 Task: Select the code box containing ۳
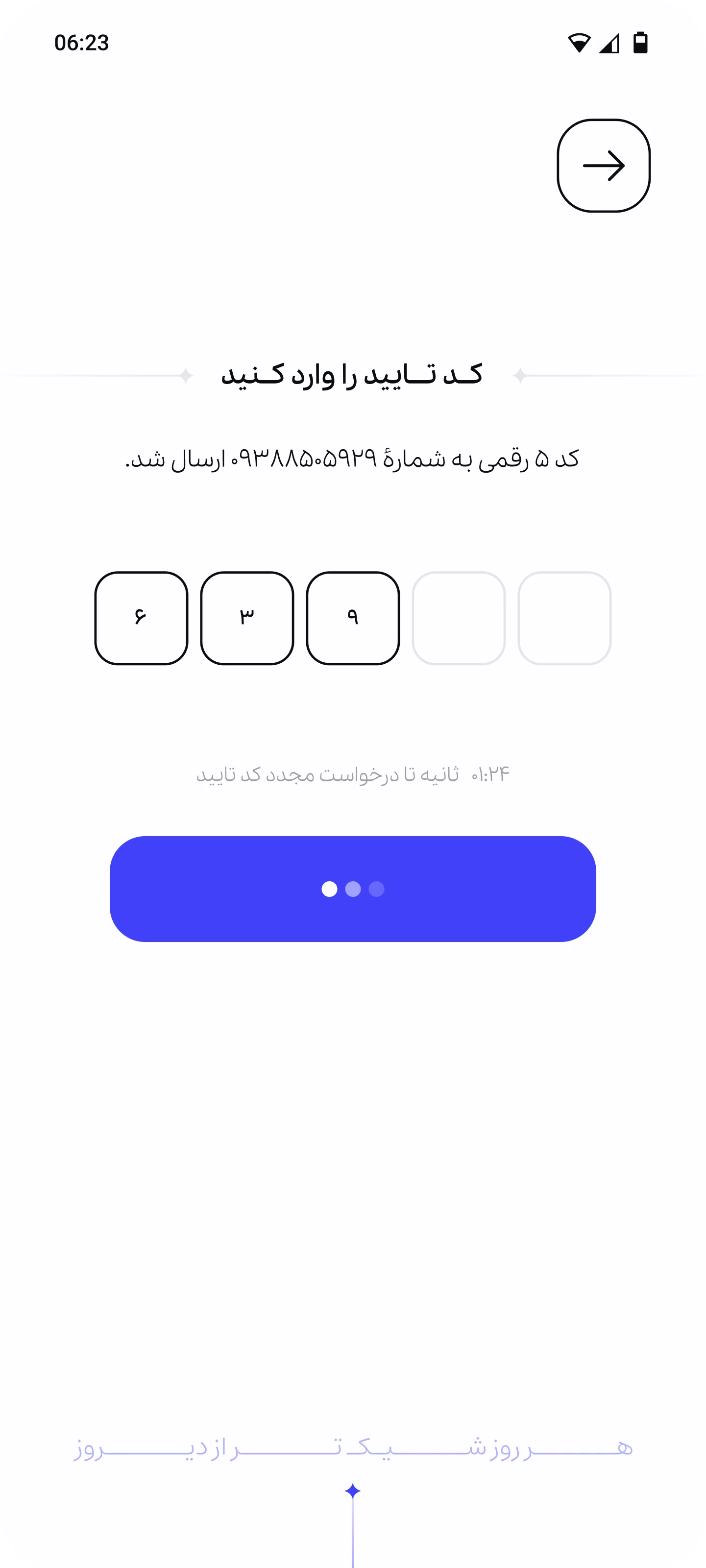[247, 618]
